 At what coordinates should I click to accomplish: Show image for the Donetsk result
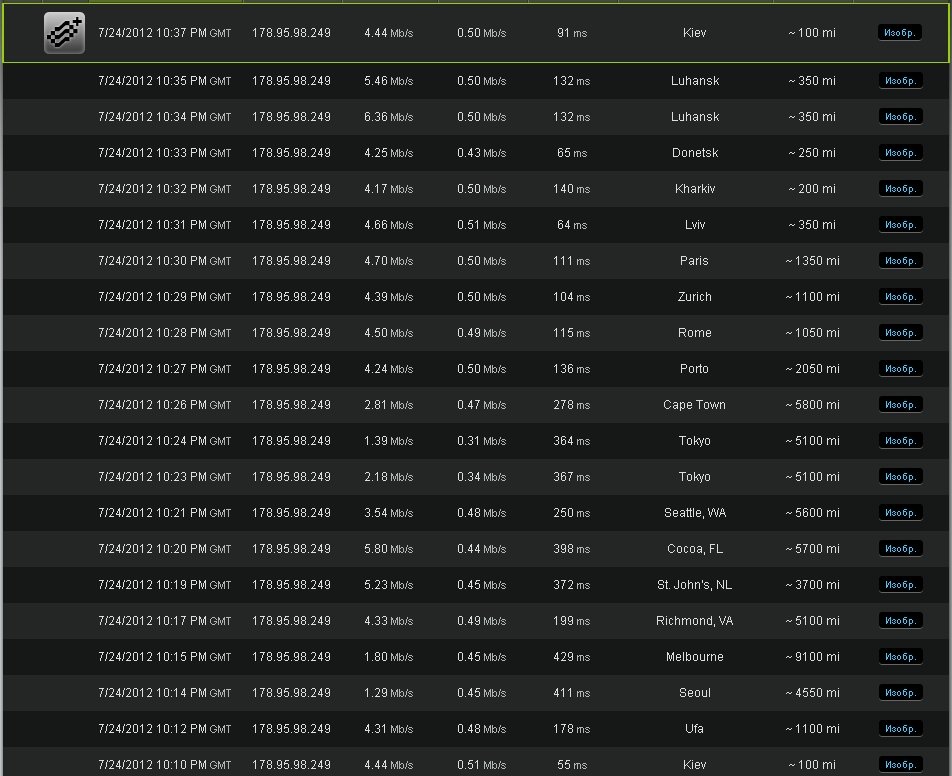tap(900, 152)
